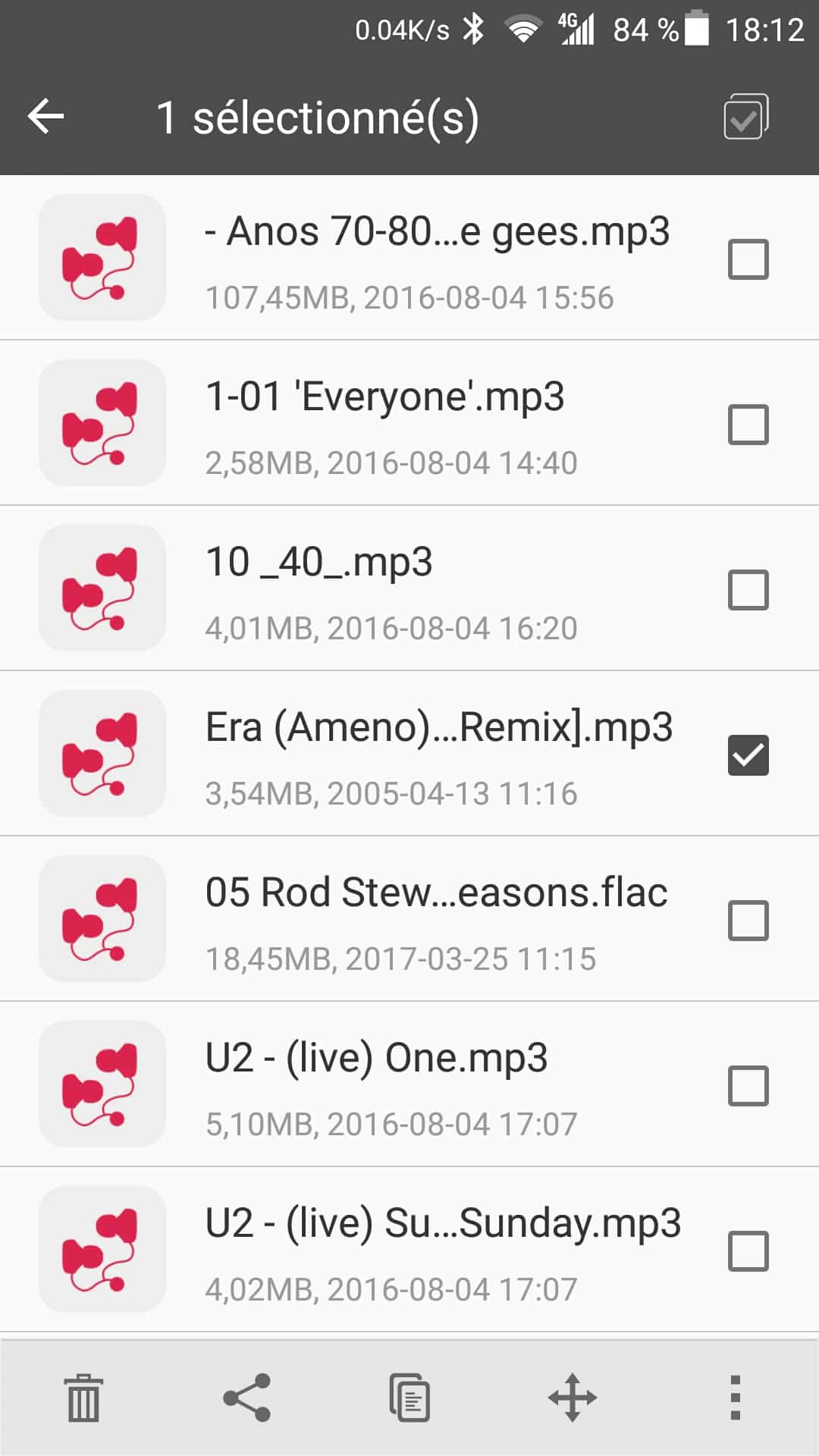The width and height of the screenshot is (819, 1456).
Task: Tick the checkbox for 10 _40_.mp3
Action: tap(748, 589)
